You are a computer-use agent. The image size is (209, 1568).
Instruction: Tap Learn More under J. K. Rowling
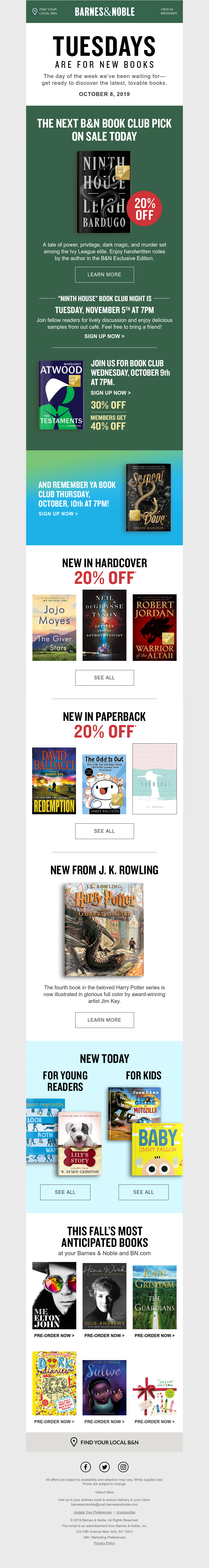104,1020
